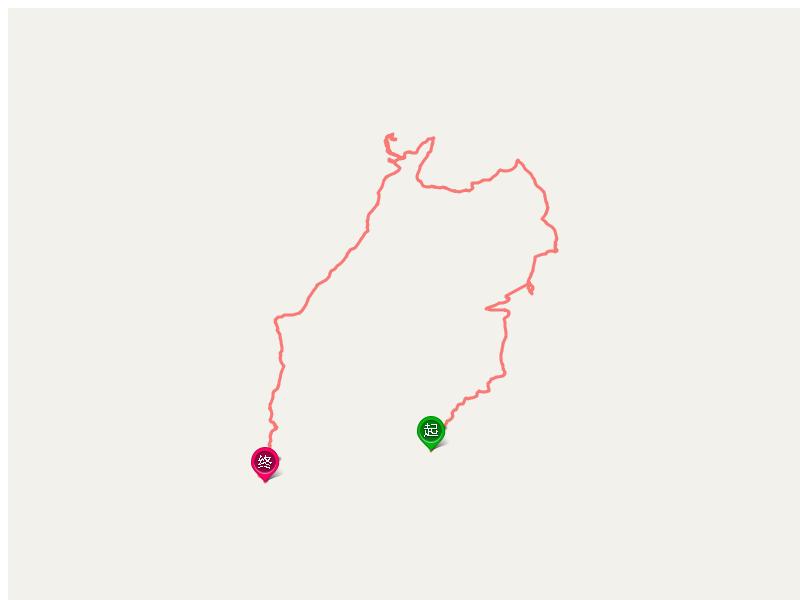800x600 pixels.
Task: Tap the green start marker 起
Action: click(431, 431)
